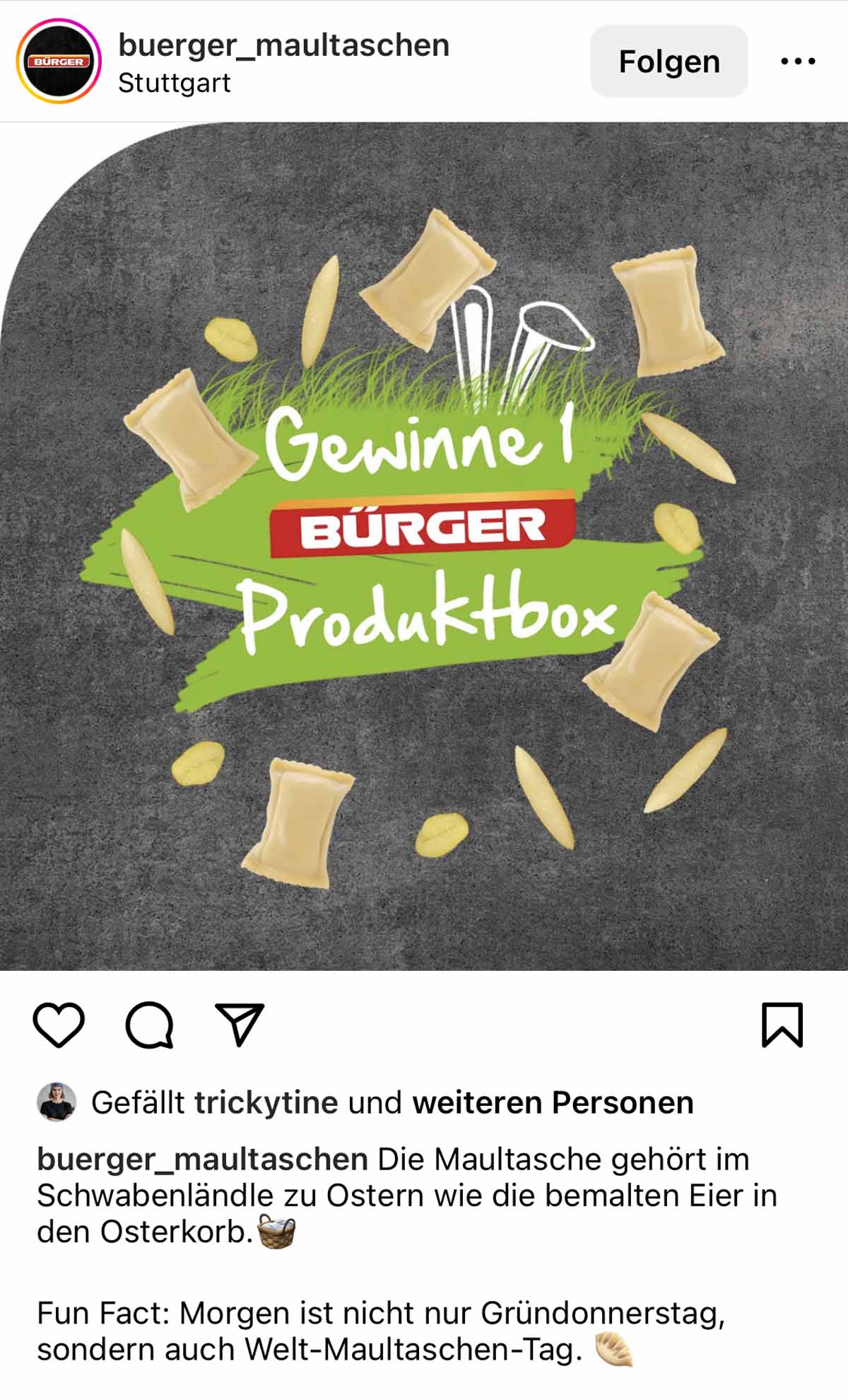Bookmark this Bürger Produktbox post
The width and height of the screenshot is (848, 1400).
coord(782,1025)
